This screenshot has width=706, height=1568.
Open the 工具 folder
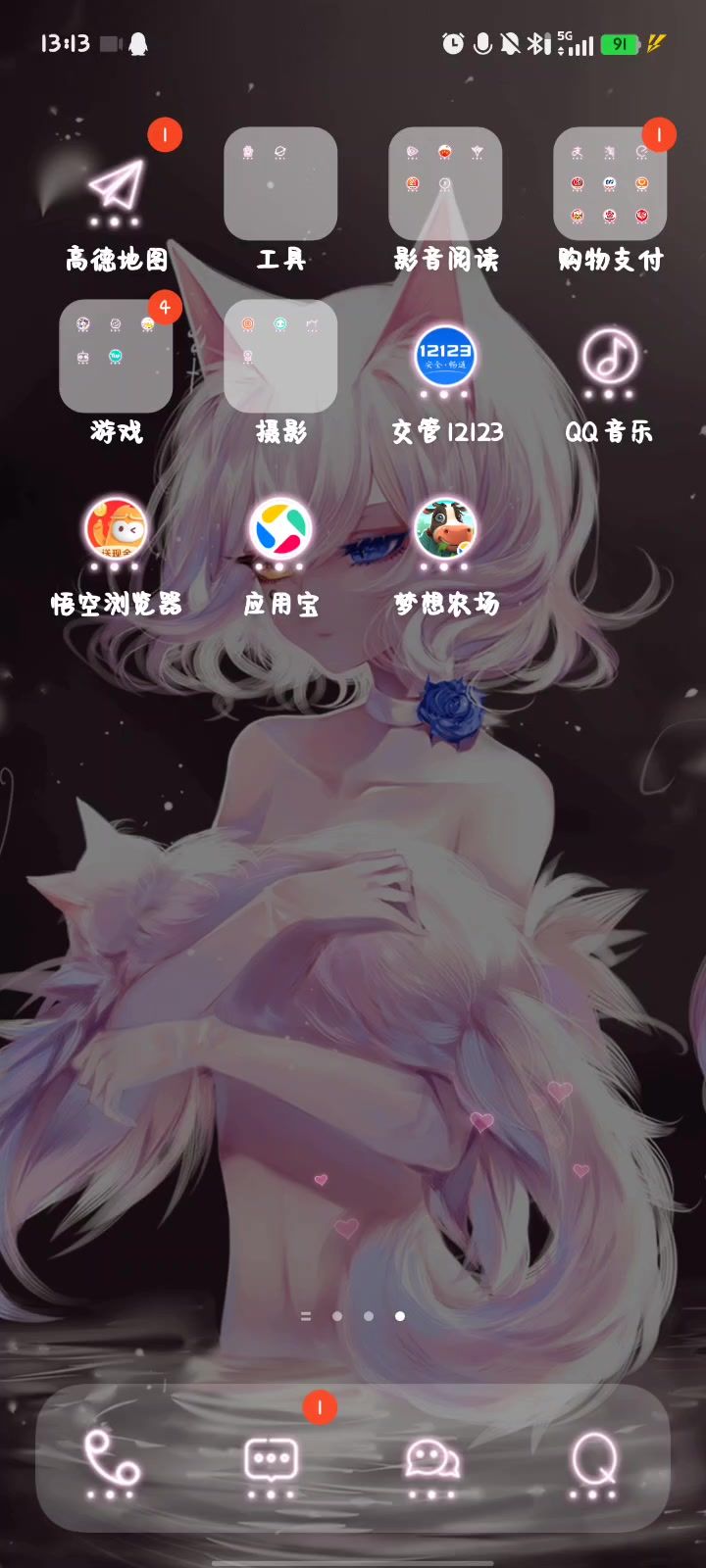coord(280,184)
